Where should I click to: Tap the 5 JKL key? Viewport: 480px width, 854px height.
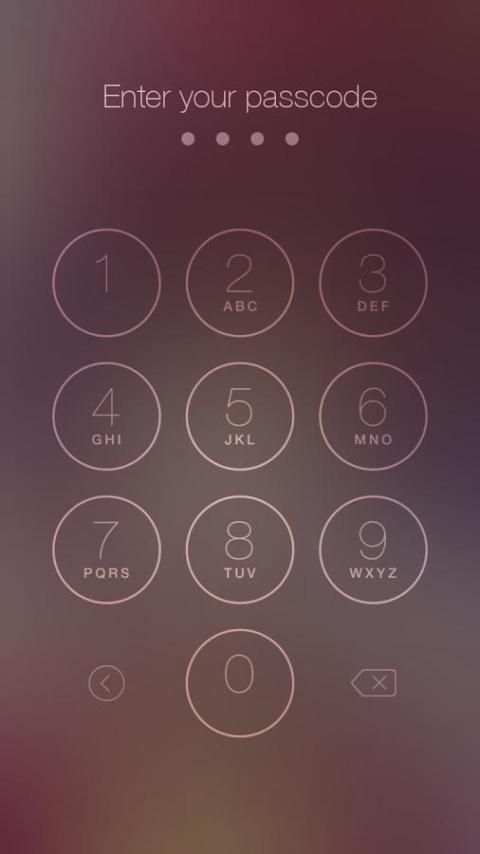tap(240, 416)
